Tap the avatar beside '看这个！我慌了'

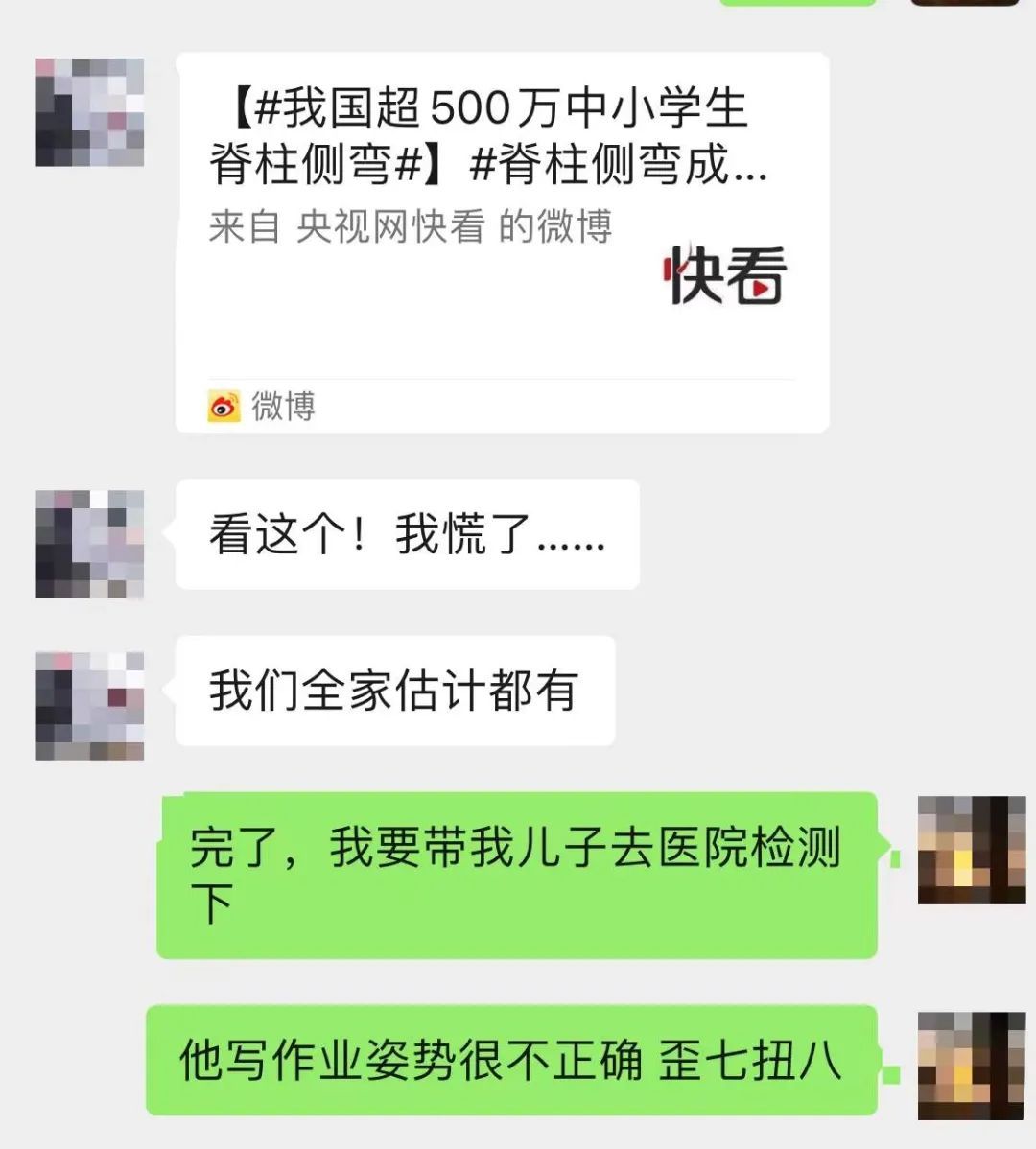pyautogui.click(x=89, y=544)
